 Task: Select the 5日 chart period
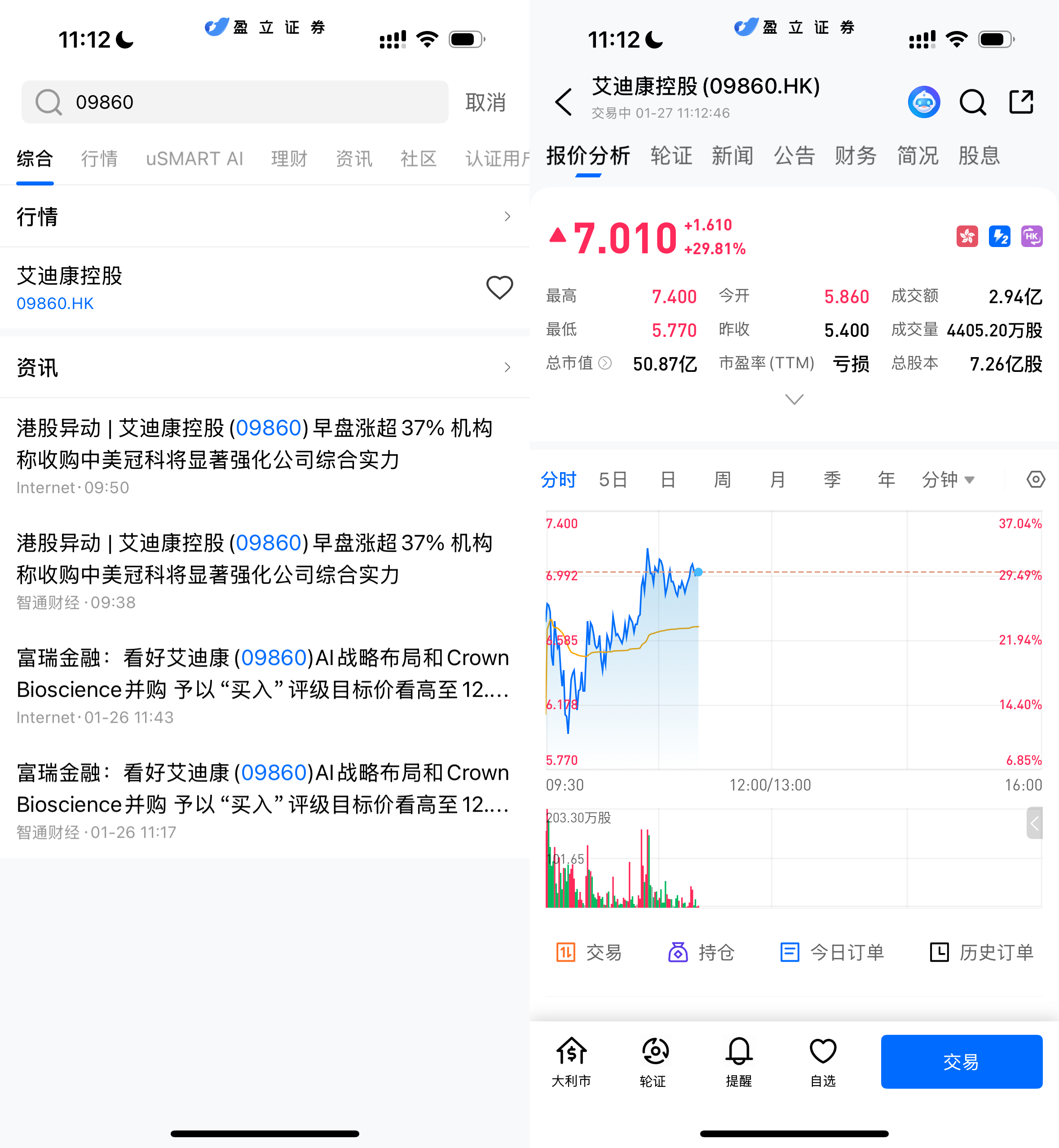613,479
